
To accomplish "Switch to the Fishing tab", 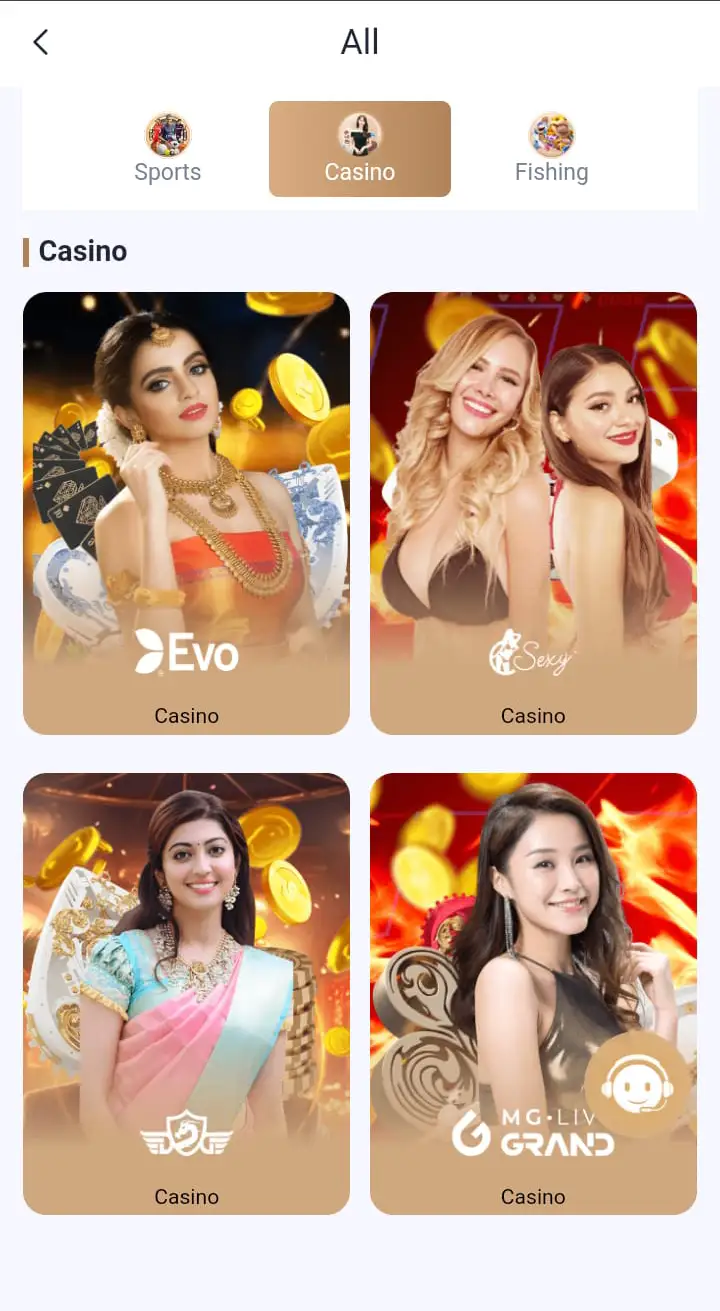I will click(551, 149).
